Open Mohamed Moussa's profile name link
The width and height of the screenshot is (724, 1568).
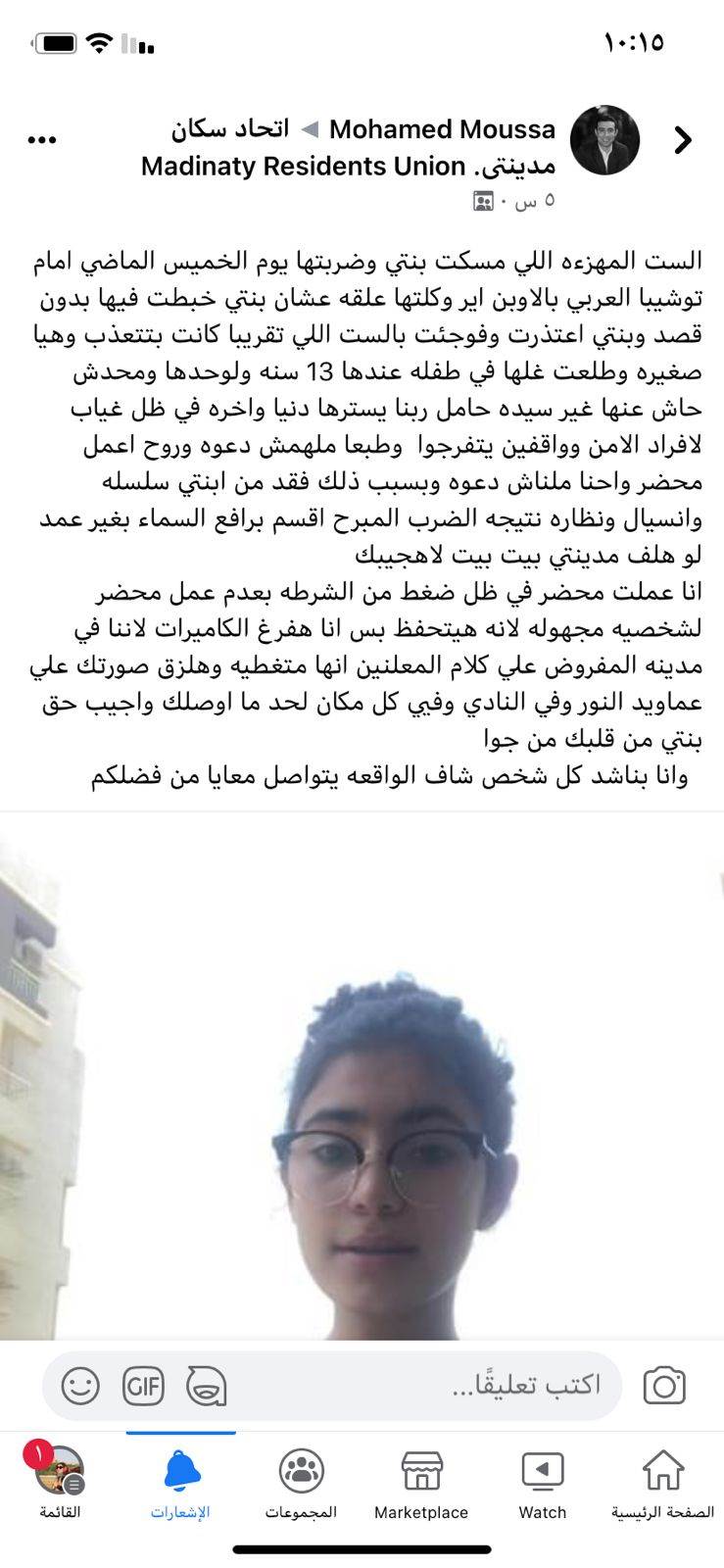point(442,129)
